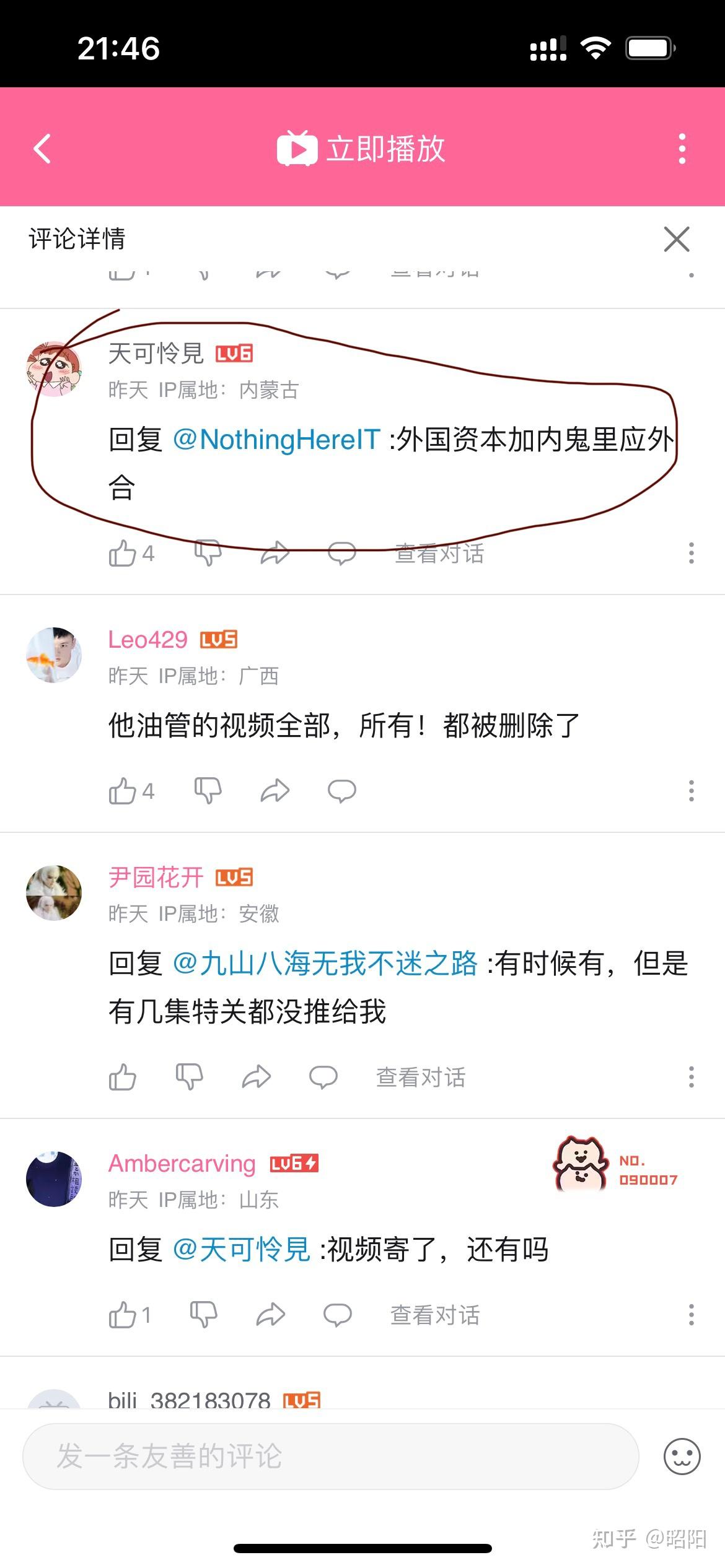This screenshot has height=1568, width=725.
Task: View conversation under 尹园花开's comment
Action: click(421, 1077)
